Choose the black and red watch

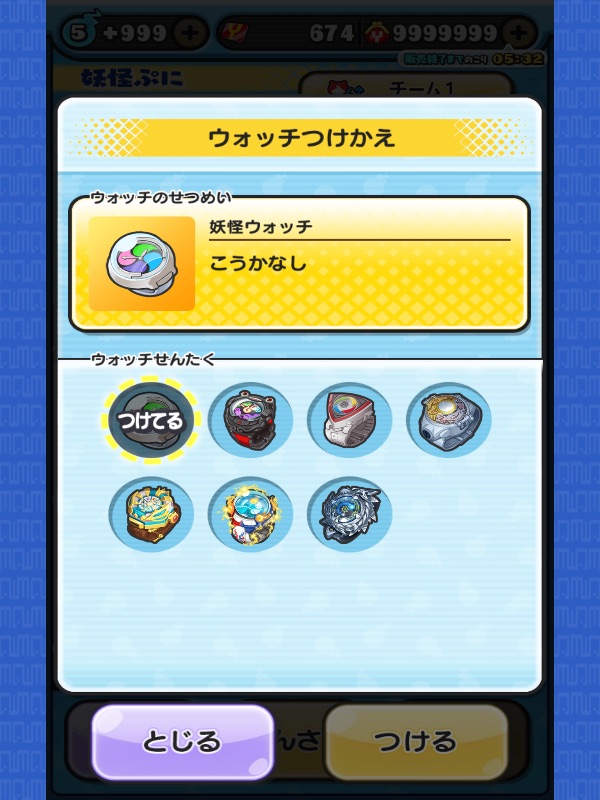pos(250,420)
